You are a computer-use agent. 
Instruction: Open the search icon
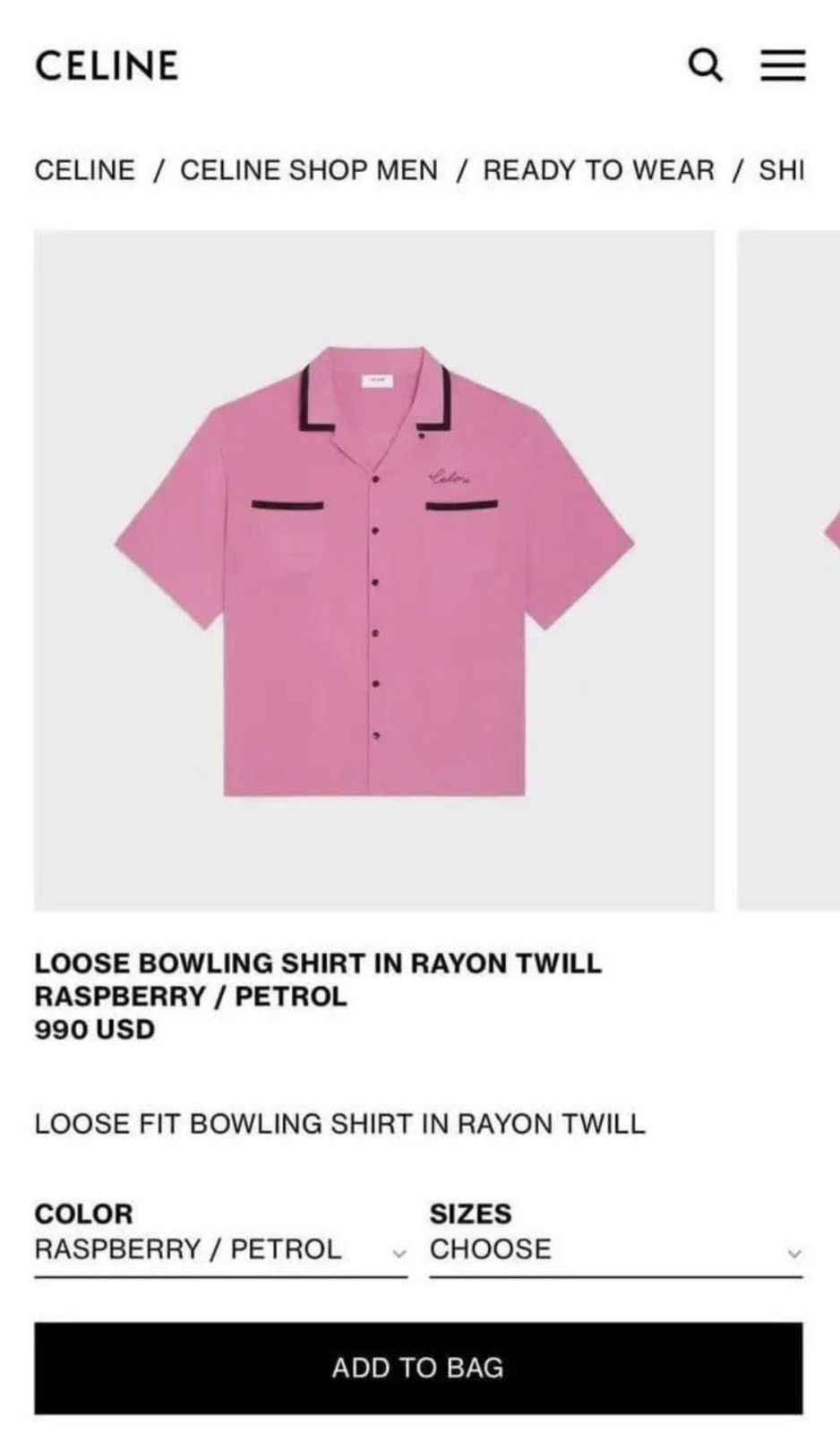click(705, 65)
